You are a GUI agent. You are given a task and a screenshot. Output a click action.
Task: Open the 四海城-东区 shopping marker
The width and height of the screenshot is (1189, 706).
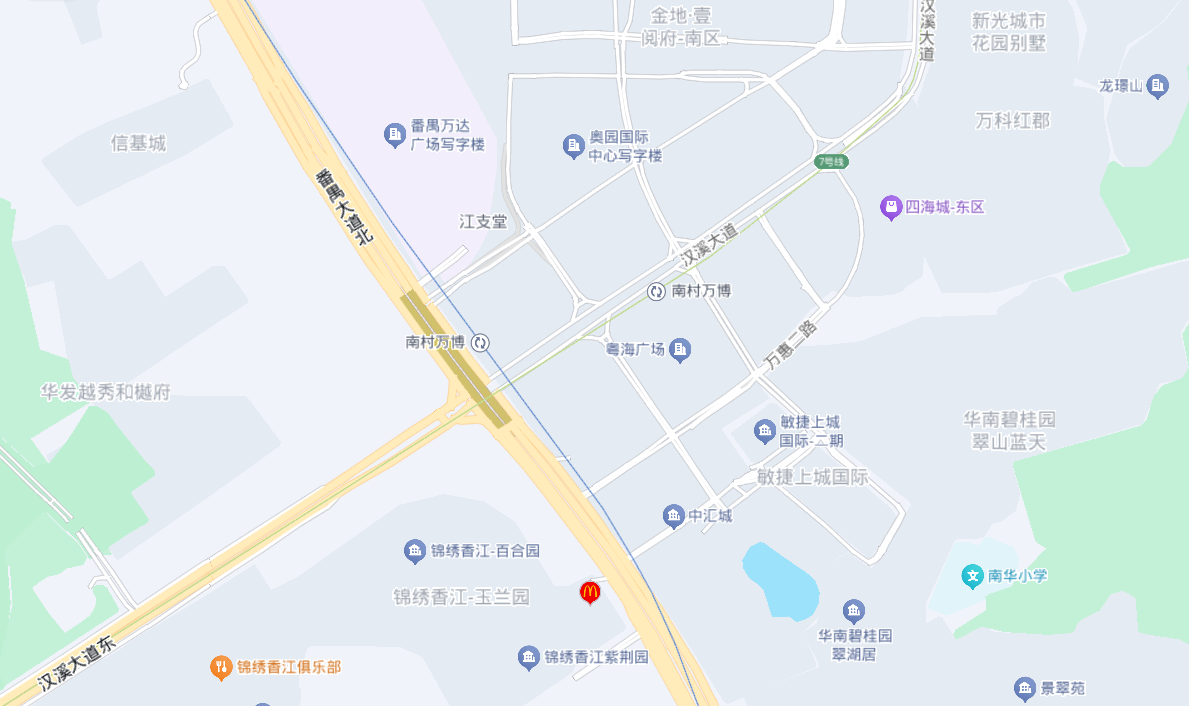890,208
